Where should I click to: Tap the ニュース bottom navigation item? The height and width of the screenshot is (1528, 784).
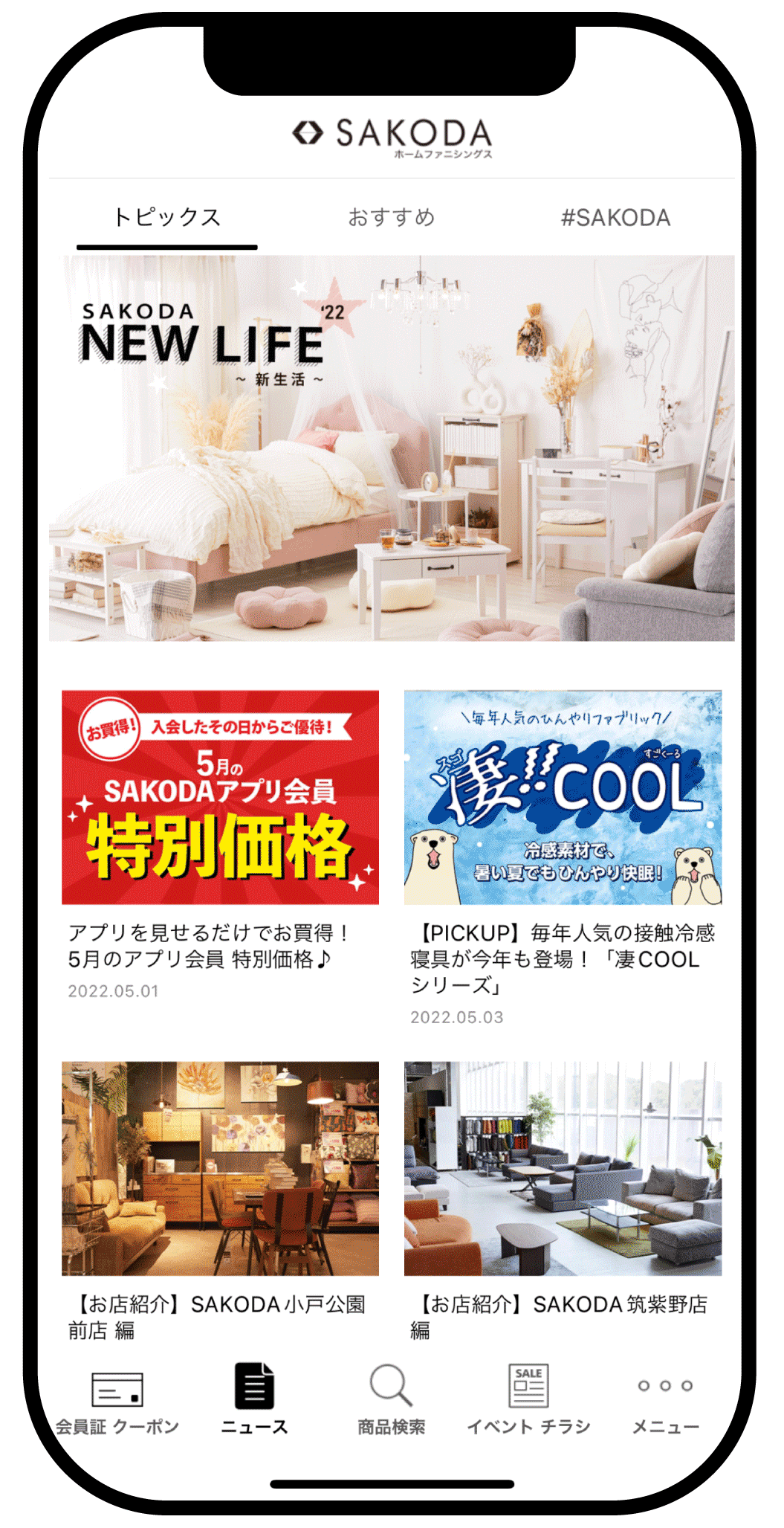click(254, 1399)
